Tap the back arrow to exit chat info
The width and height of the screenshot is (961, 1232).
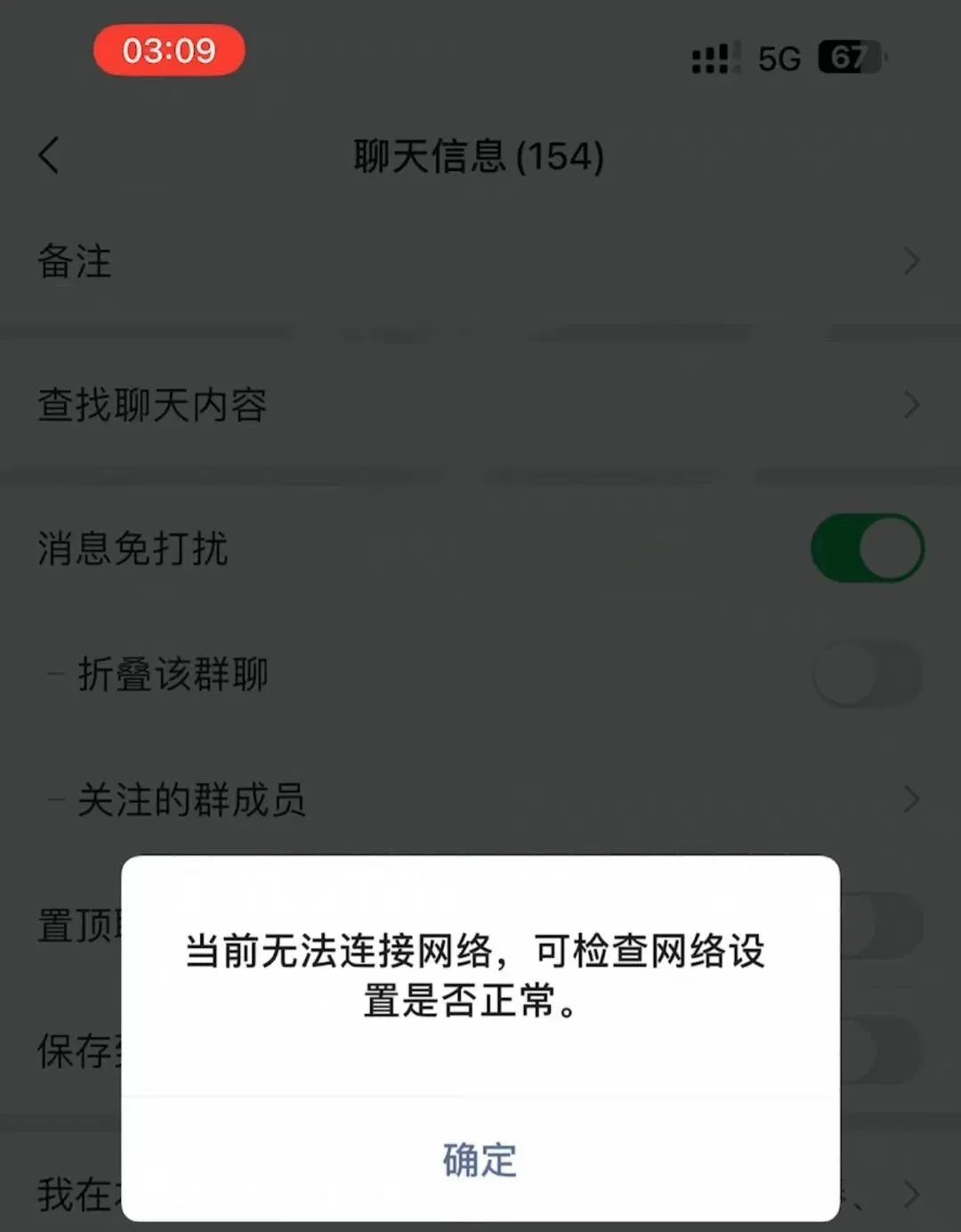(x=49, y=154)
